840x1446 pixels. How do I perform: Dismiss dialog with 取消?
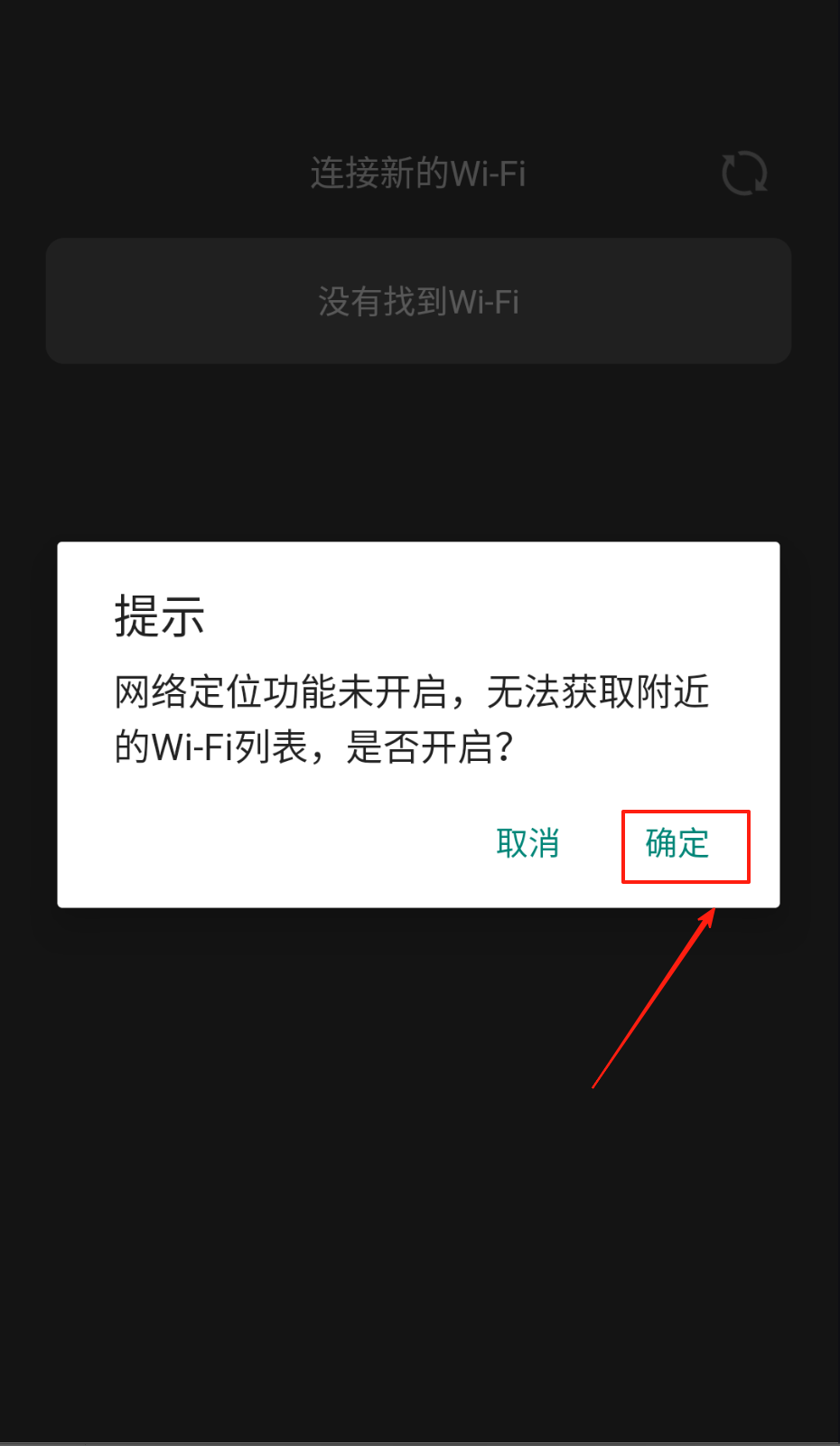click(x=527, y=844)
